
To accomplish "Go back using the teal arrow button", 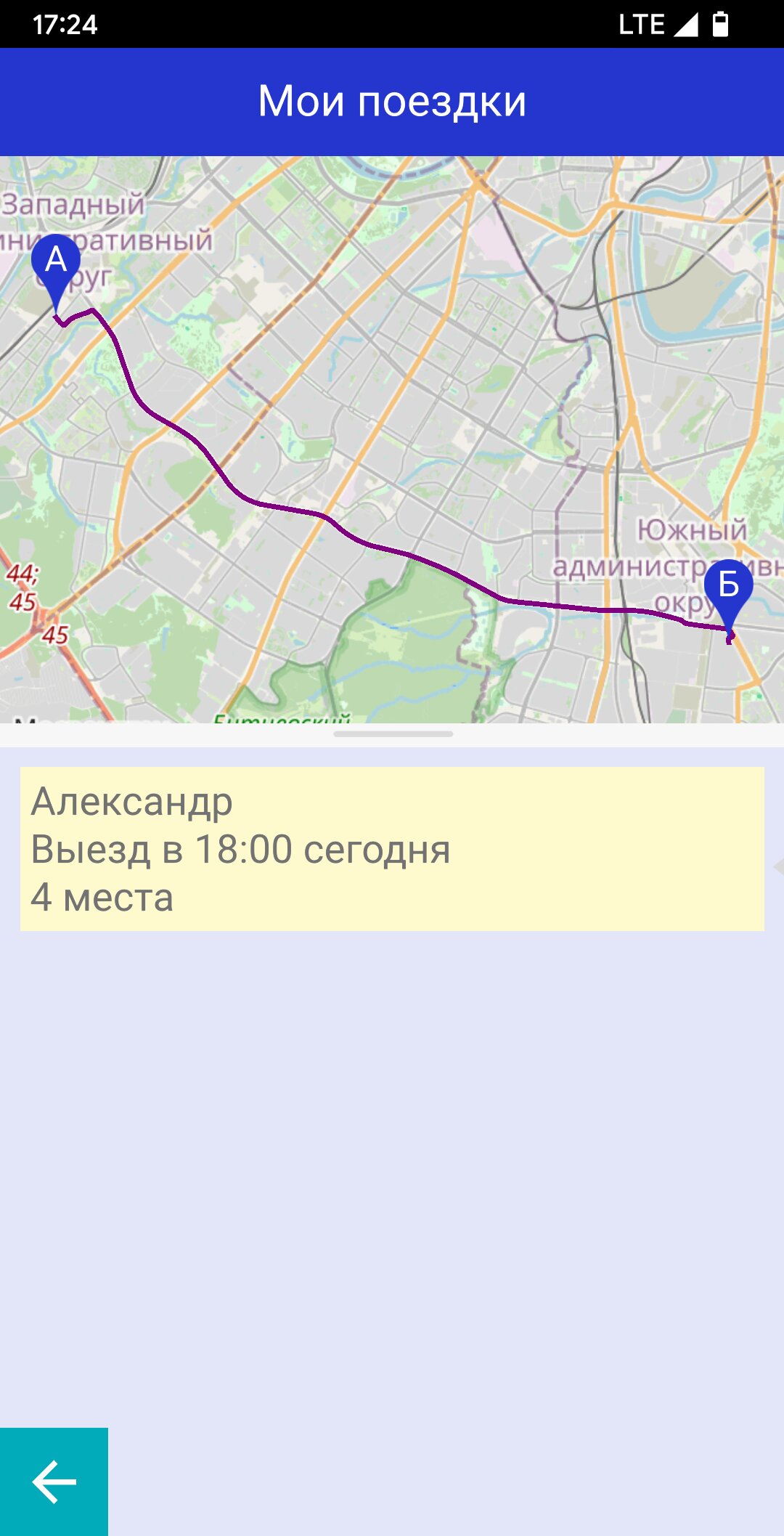I will (54, 1482).
